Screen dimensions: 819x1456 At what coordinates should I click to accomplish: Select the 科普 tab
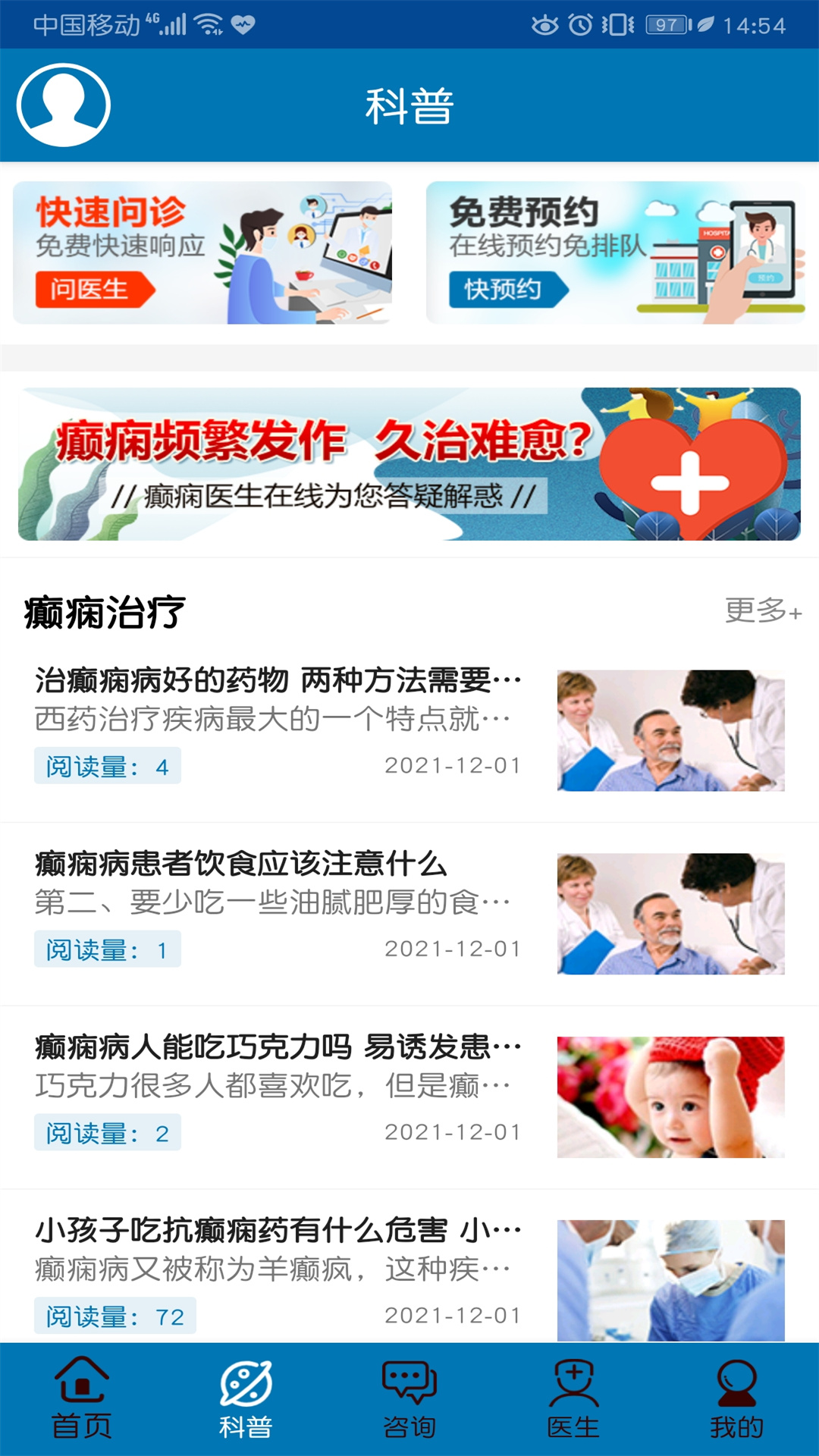click(x=246, y=1399)
